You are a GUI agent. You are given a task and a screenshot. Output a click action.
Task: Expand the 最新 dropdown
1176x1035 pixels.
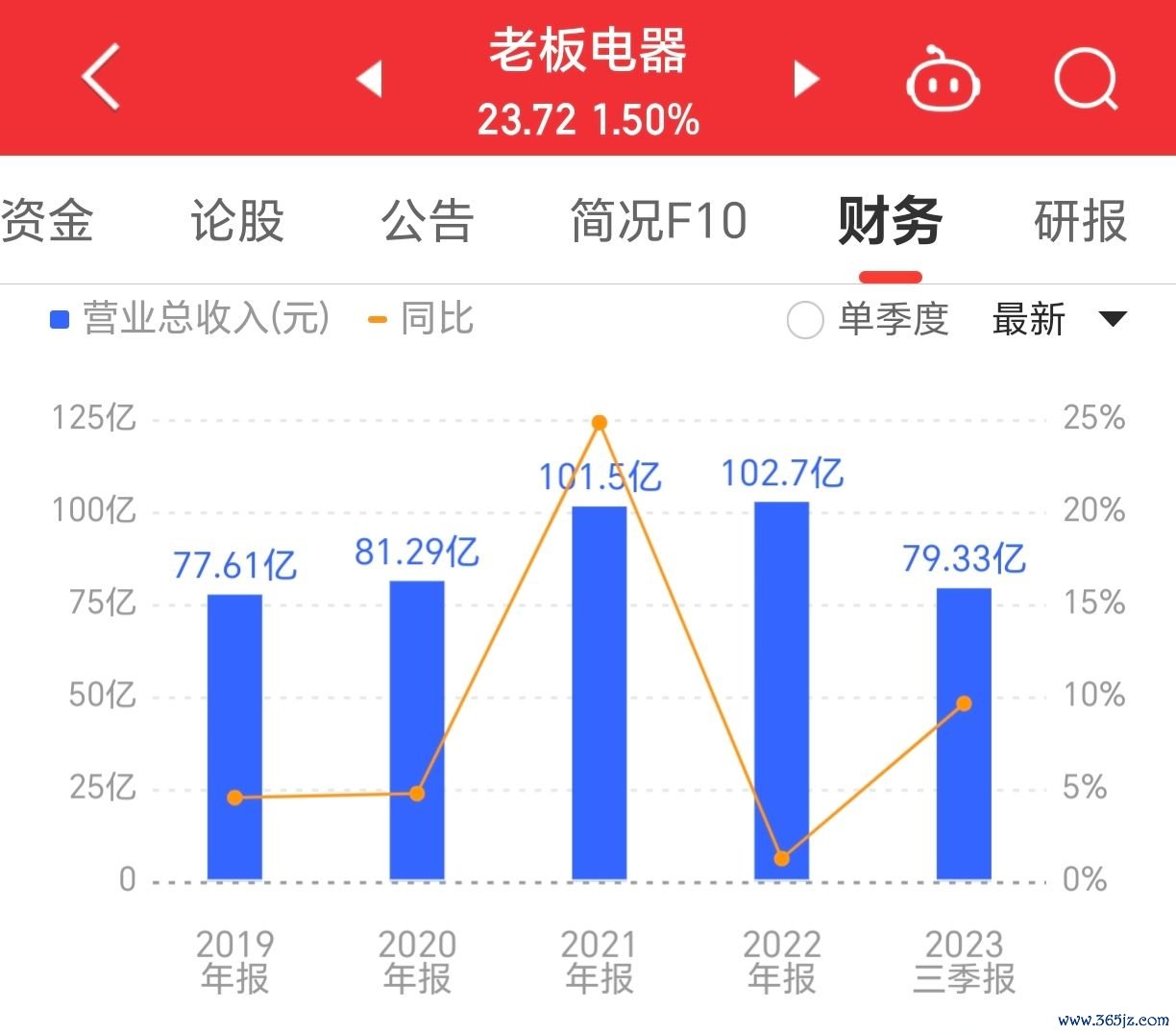[x=1058, y=319]
